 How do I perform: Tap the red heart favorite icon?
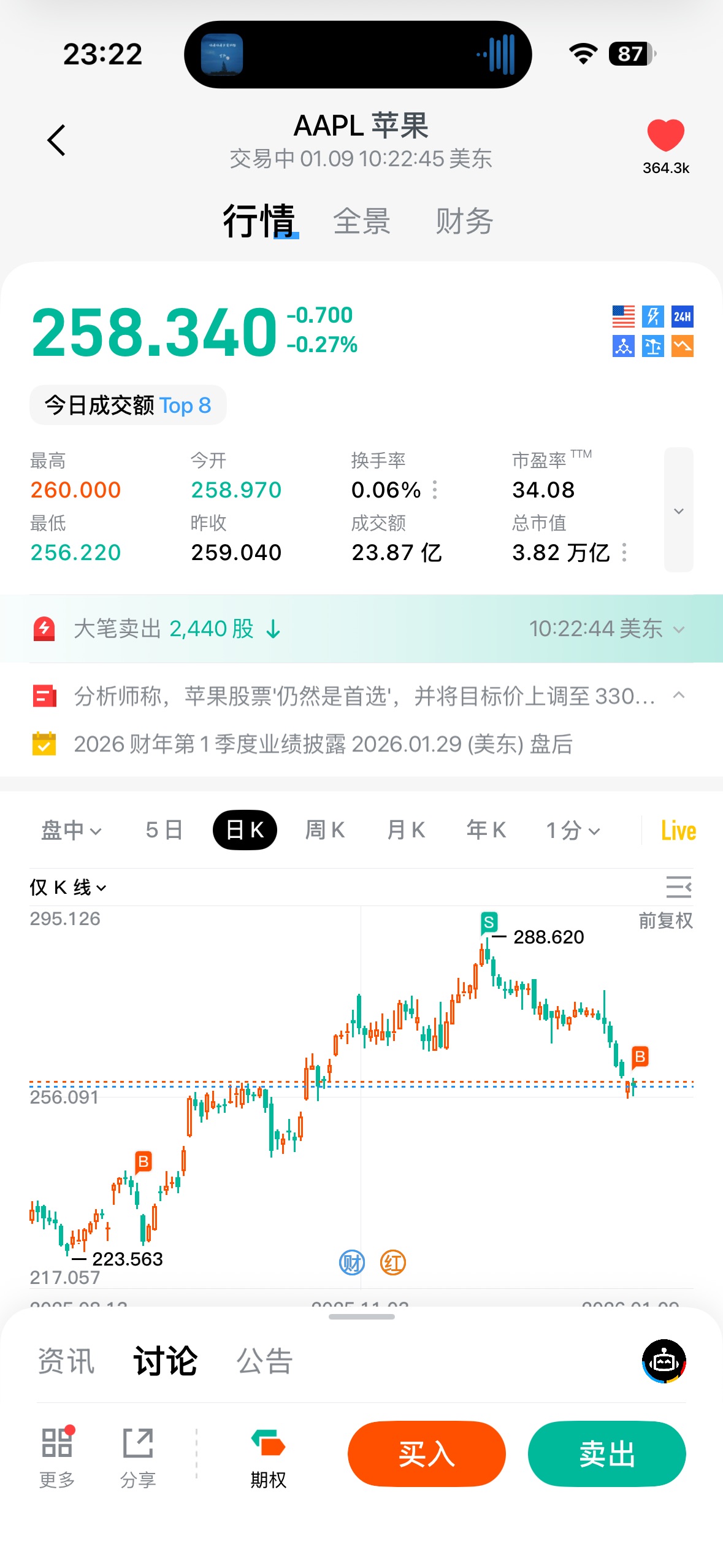[x=665, y=135]
